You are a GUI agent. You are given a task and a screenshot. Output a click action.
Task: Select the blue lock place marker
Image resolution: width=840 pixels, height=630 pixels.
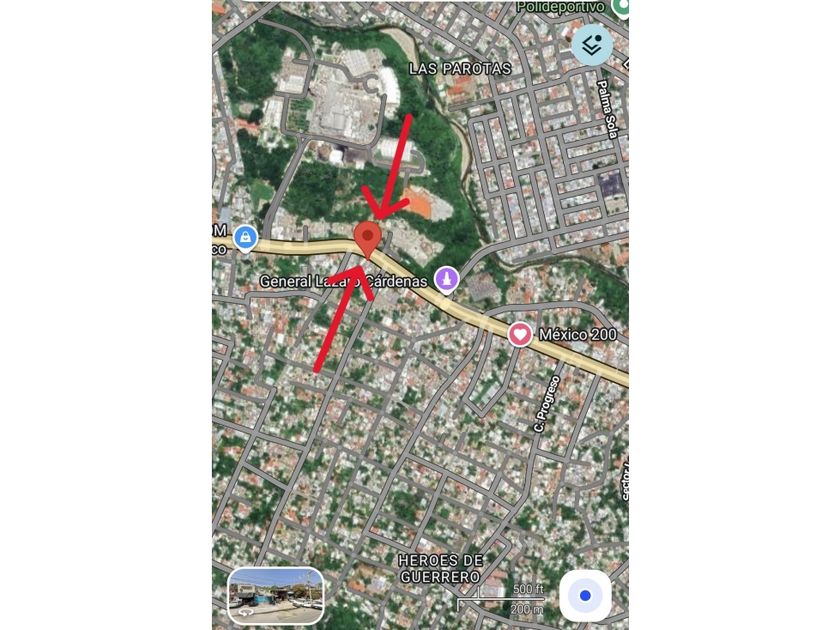245,238
